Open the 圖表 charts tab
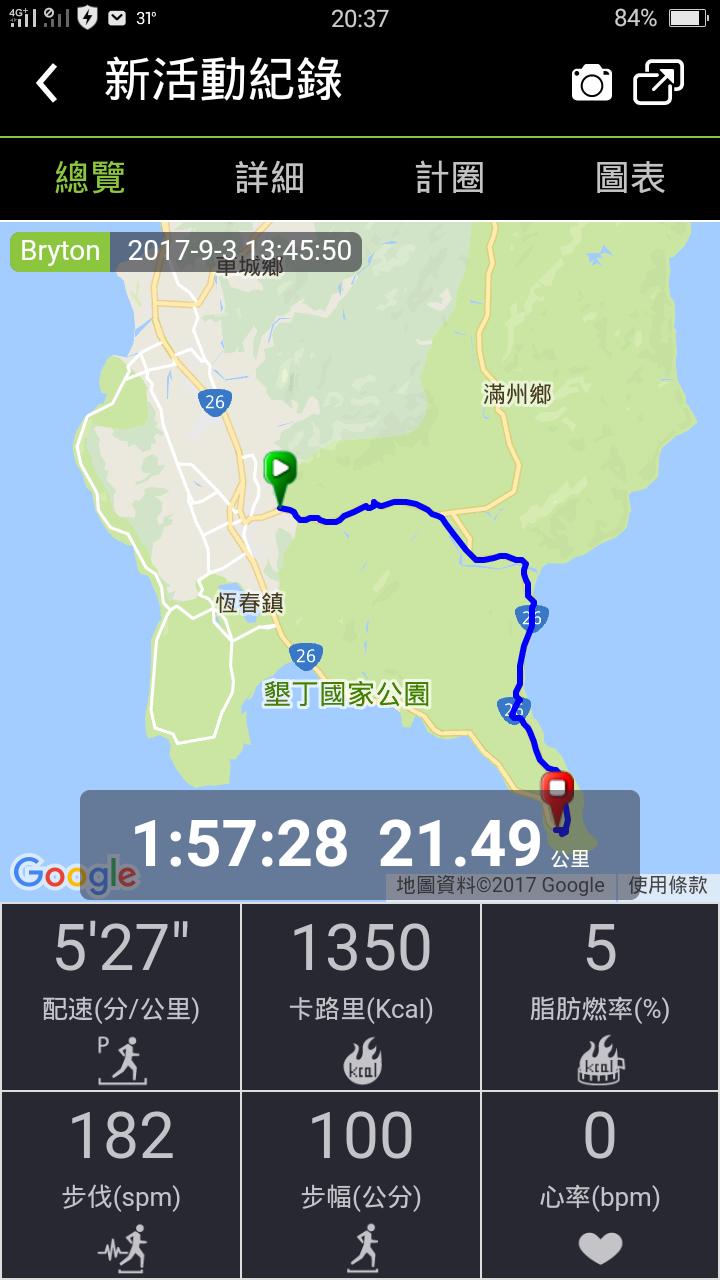The width and height of the screenshot is (720, 1280). coord(630,179)
